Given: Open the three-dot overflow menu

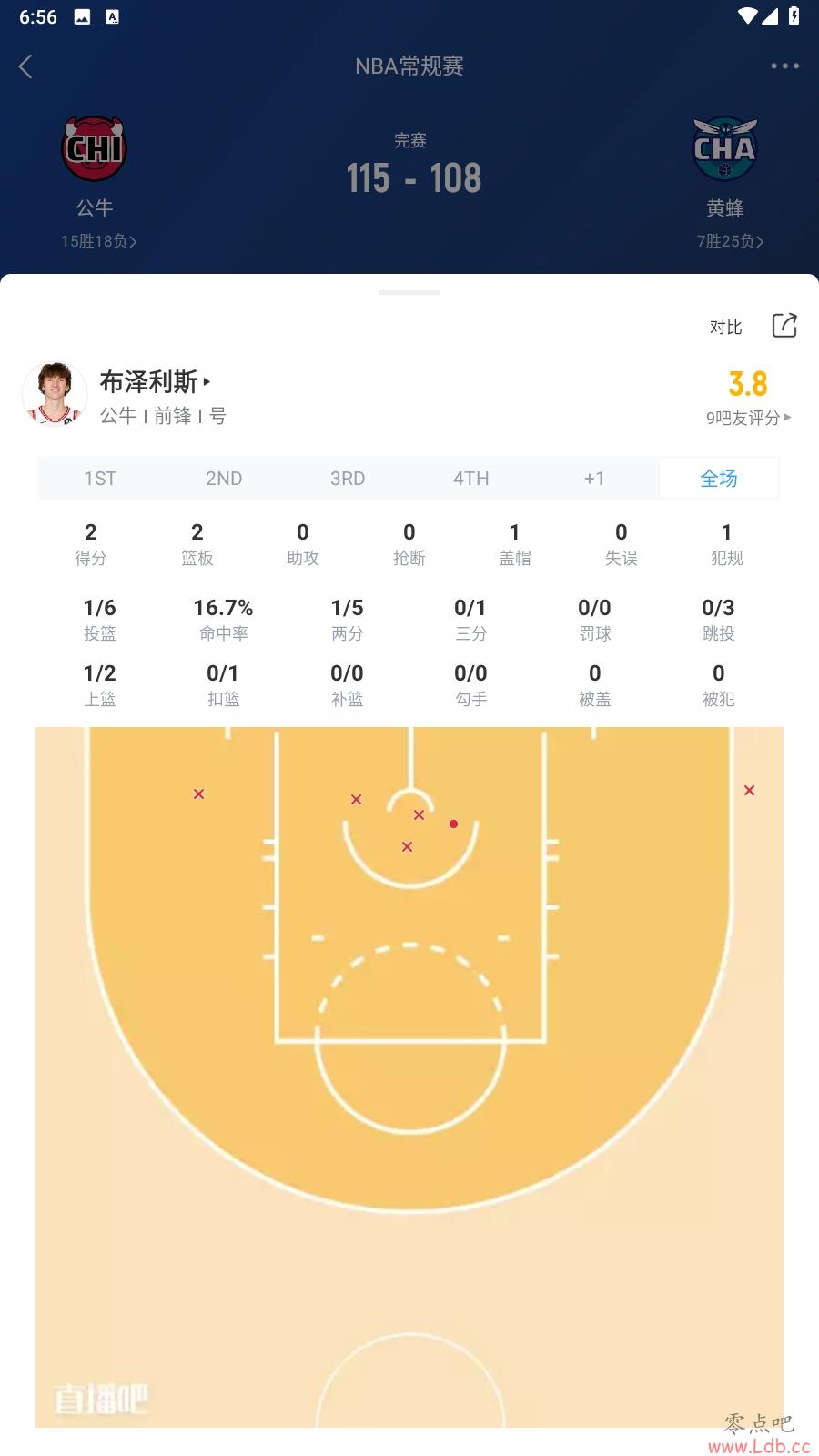Looking at the screenshot, I should click(784, 66).
